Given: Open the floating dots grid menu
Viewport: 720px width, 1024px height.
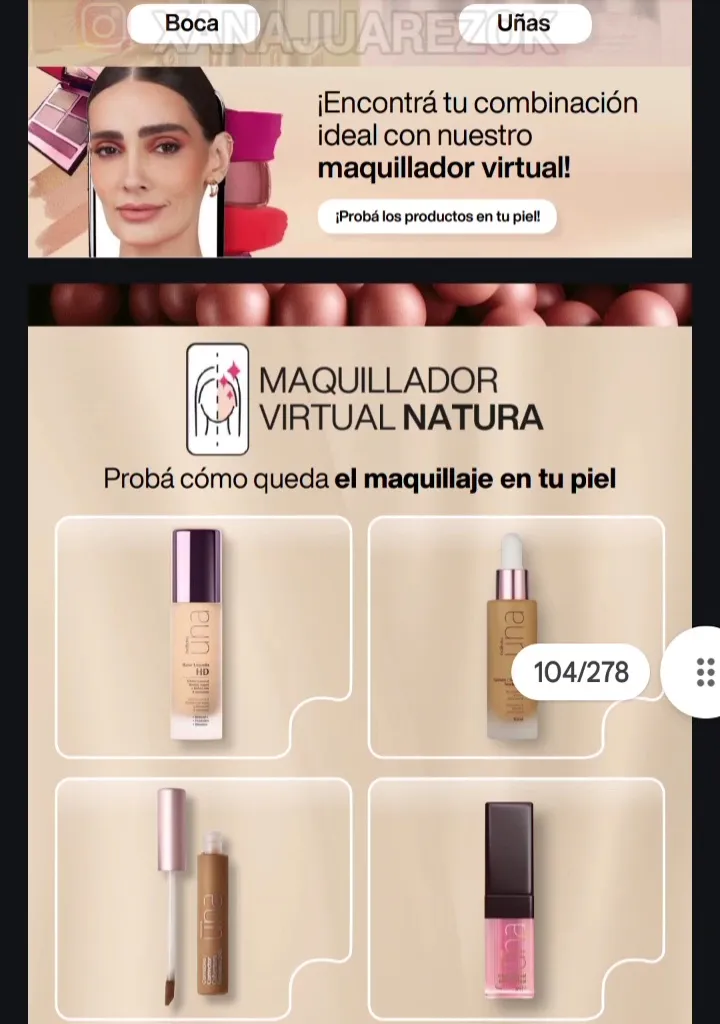Looking at the screenshot, I should pyautogui.click(x=704, y=672).
